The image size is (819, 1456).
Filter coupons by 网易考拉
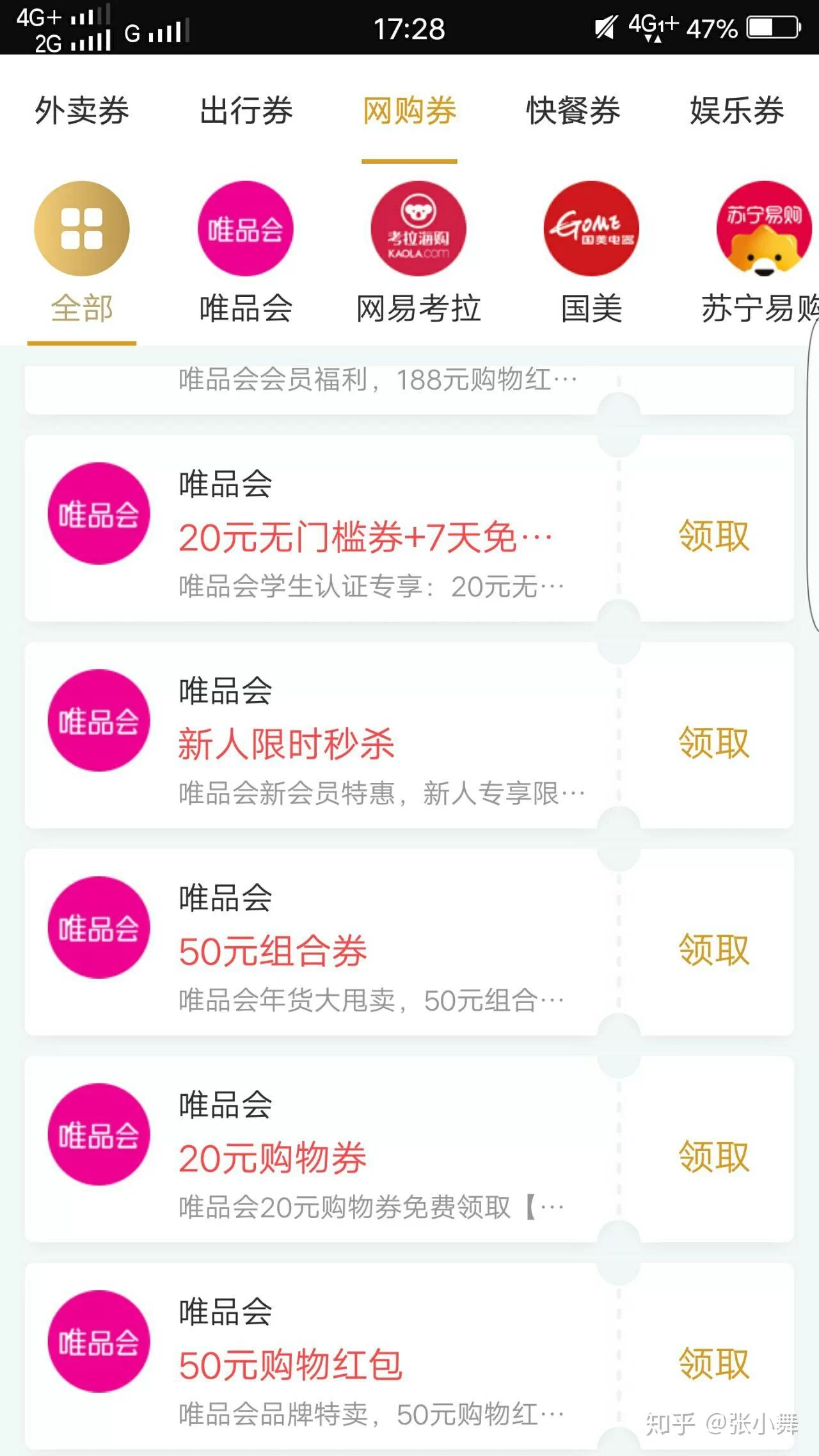pos(418,254)
